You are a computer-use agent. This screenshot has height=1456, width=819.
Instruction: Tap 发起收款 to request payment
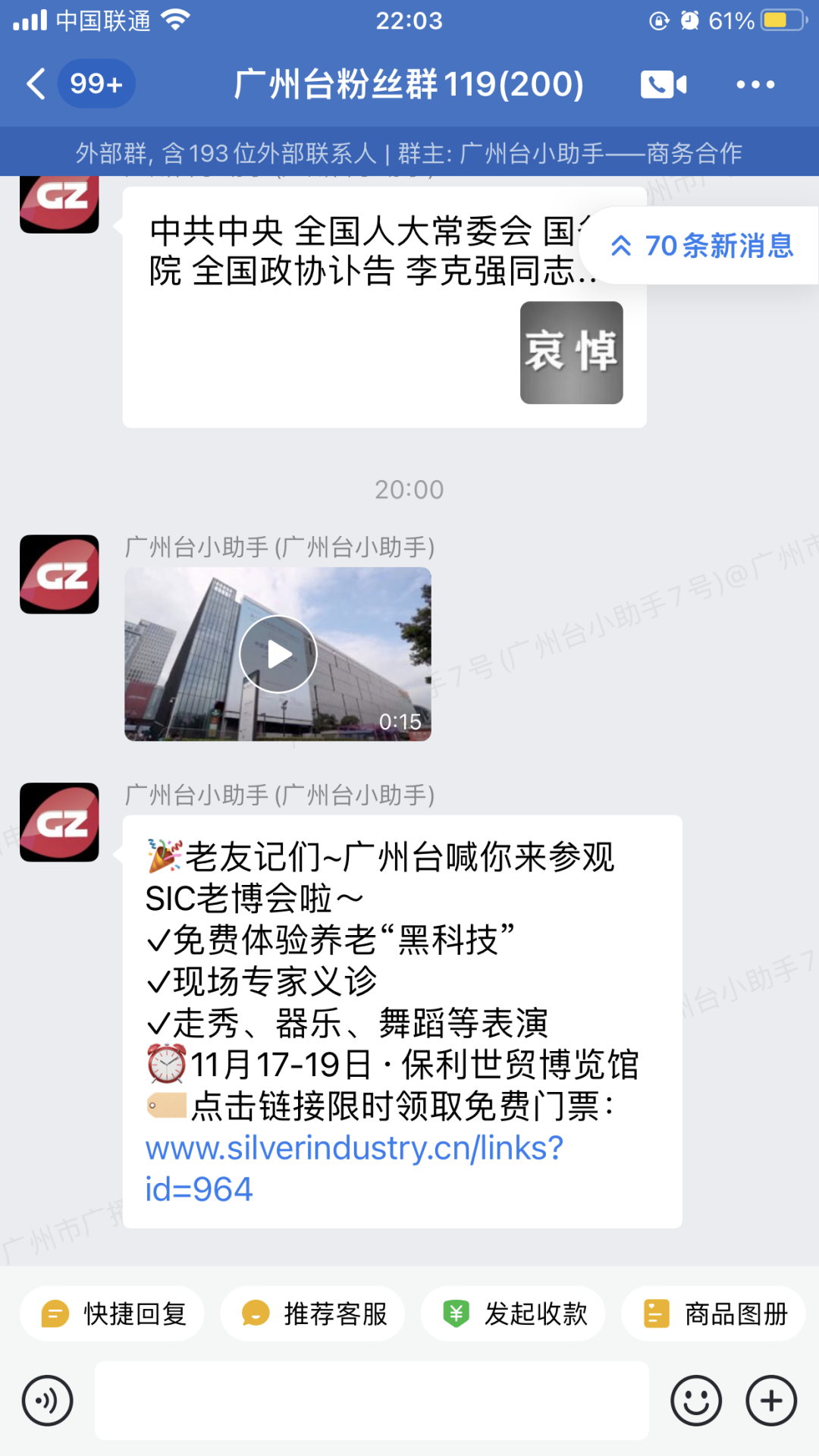click(x=513, y=1313)
